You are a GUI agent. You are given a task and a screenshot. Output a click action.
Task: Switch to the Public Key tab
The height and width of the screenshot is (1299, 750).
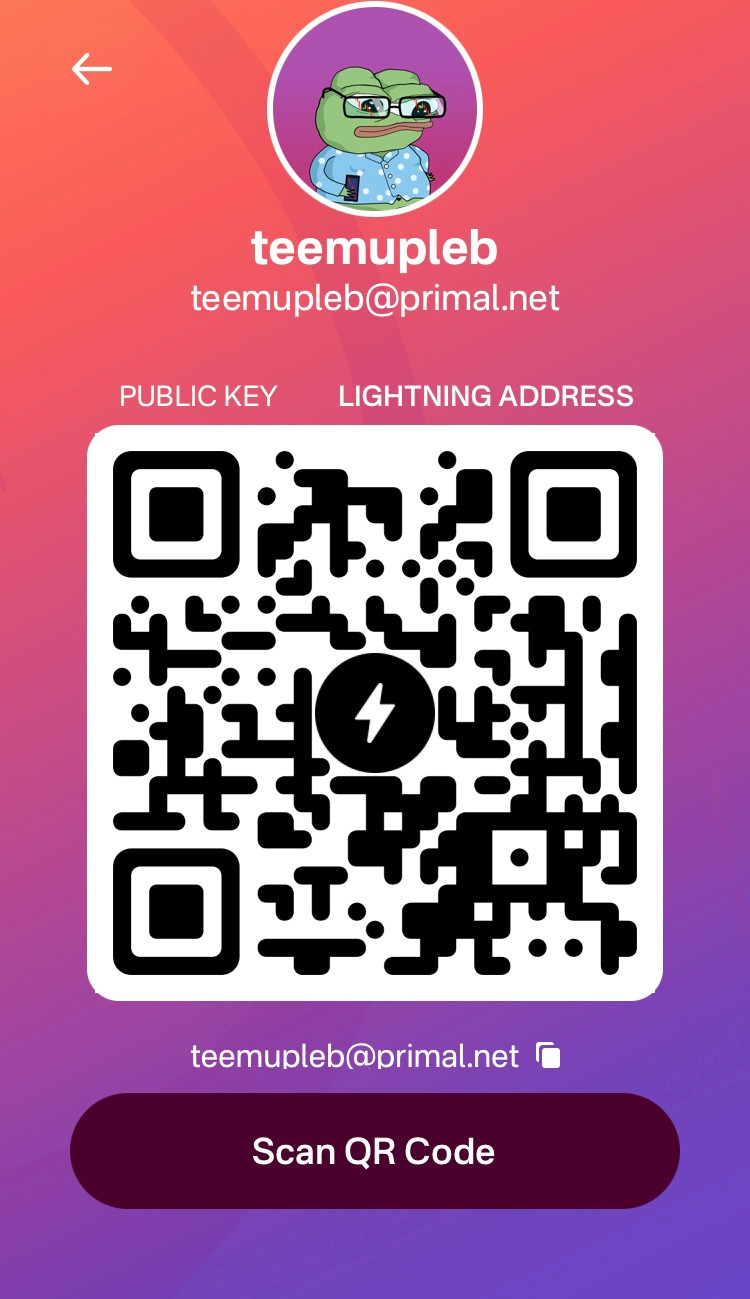pyautogui.click(x=198, y=396)
